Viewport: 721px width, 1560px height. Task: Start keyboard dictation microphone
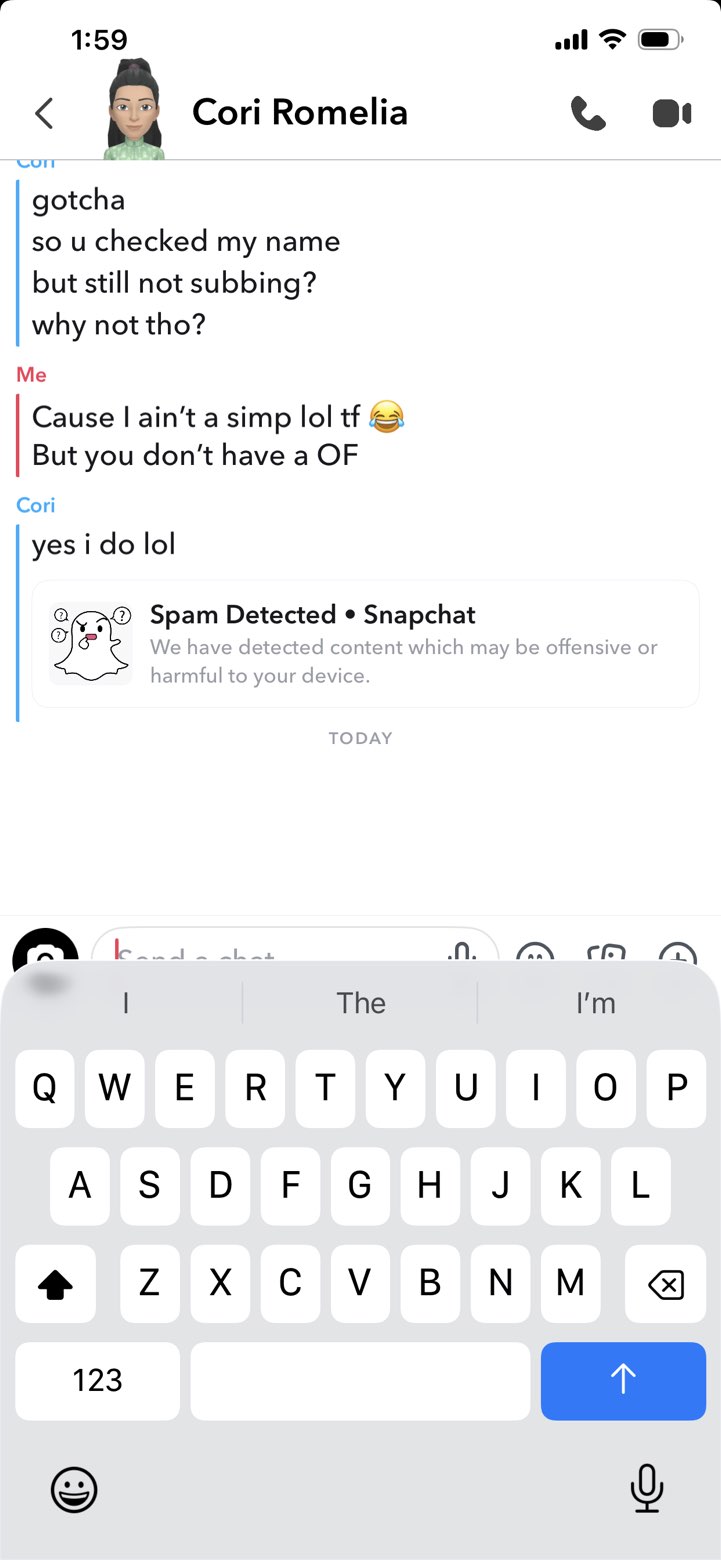(647, 1488)
